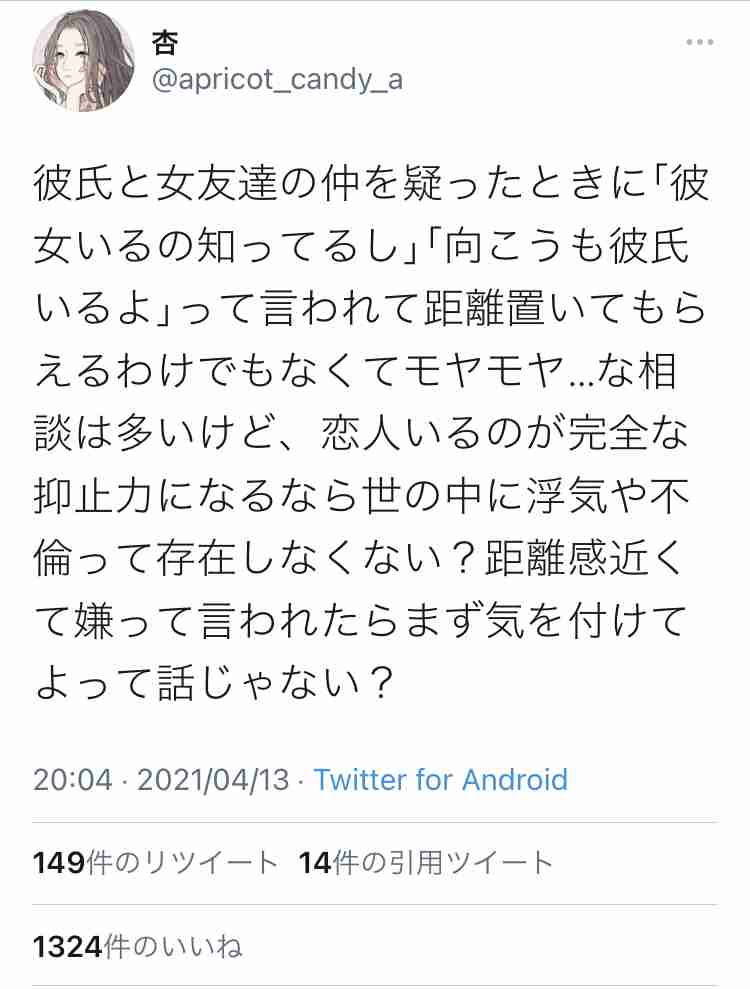Tap the retweet count number 149
This screenshot has width=750, height=989.
(62, 857)
